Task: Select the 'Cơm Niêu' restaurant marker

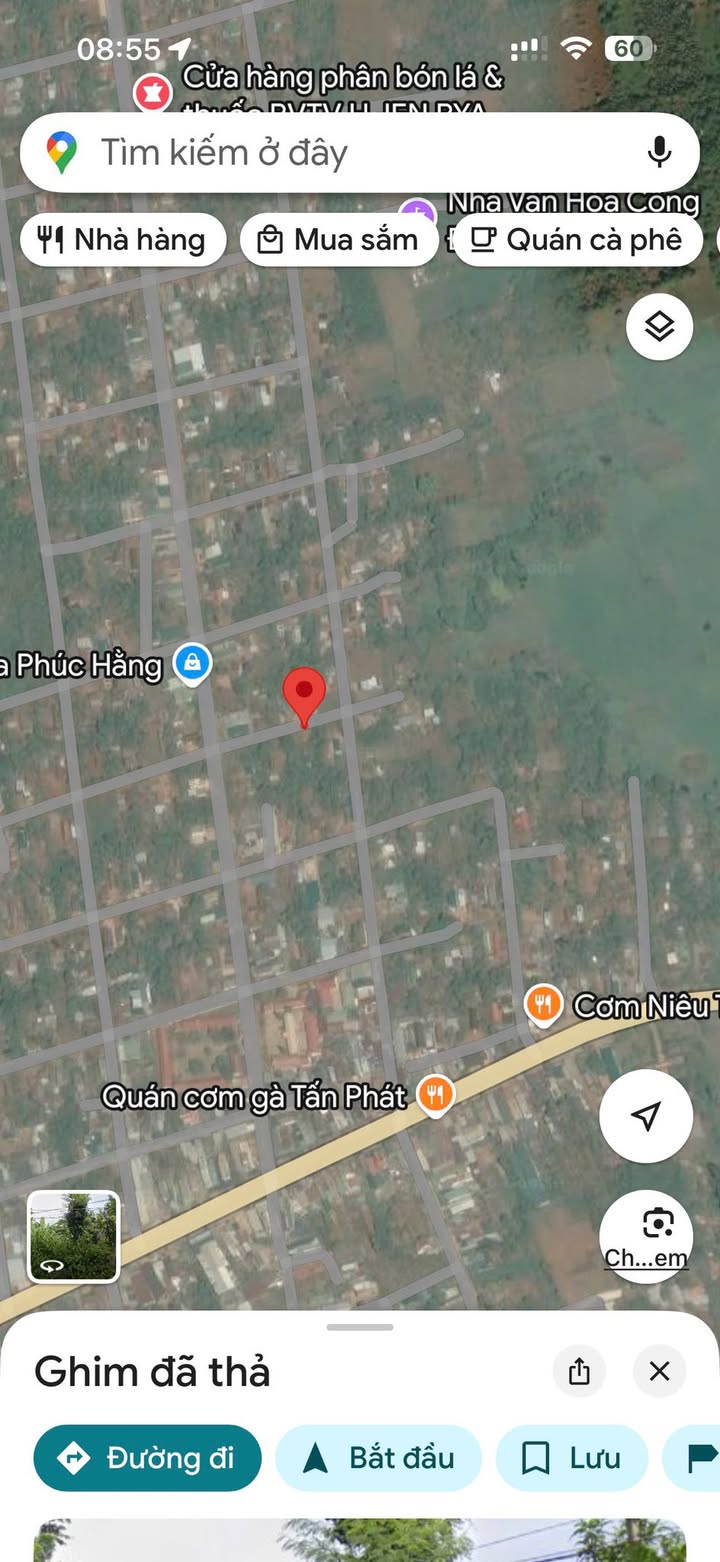Action: point(543,1005)
